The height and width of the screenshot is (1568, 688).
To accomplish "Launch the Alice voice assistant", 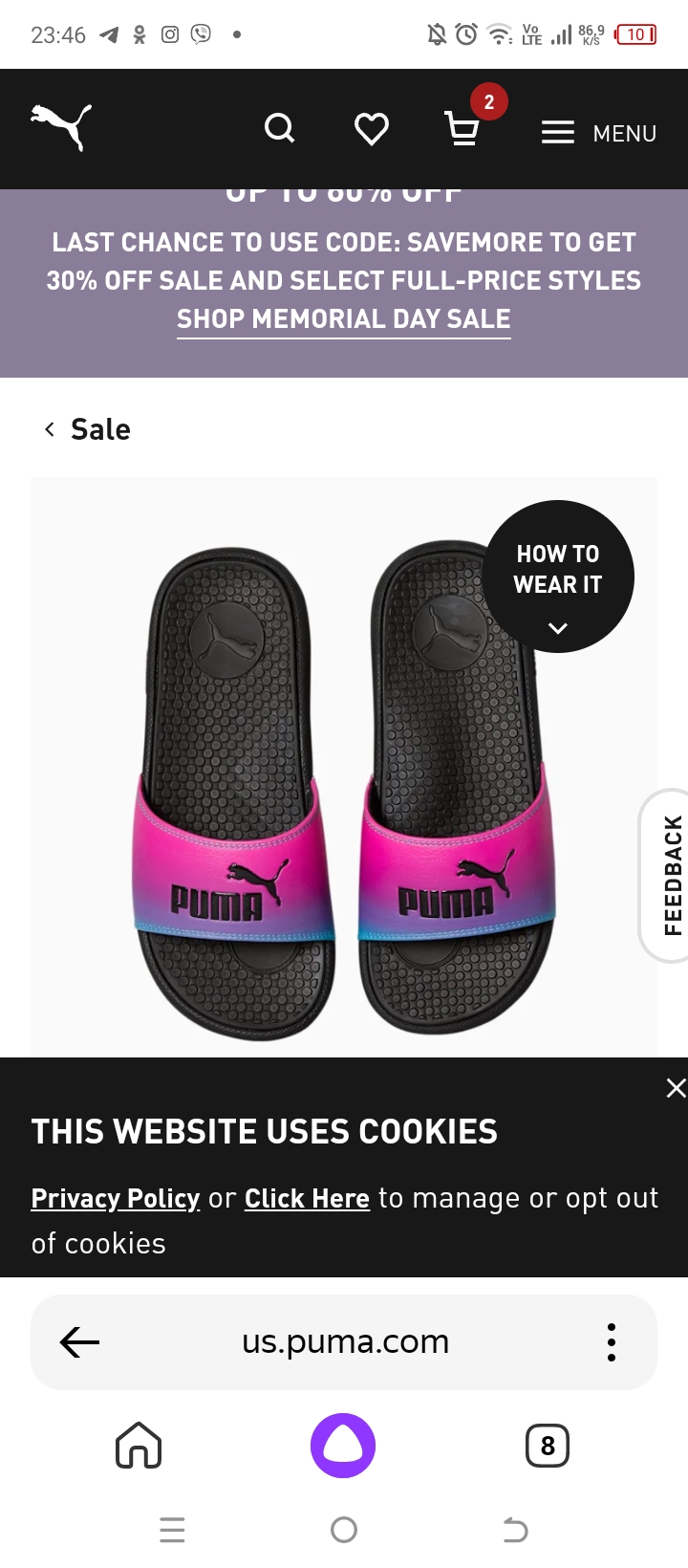I will [343, 1446].
